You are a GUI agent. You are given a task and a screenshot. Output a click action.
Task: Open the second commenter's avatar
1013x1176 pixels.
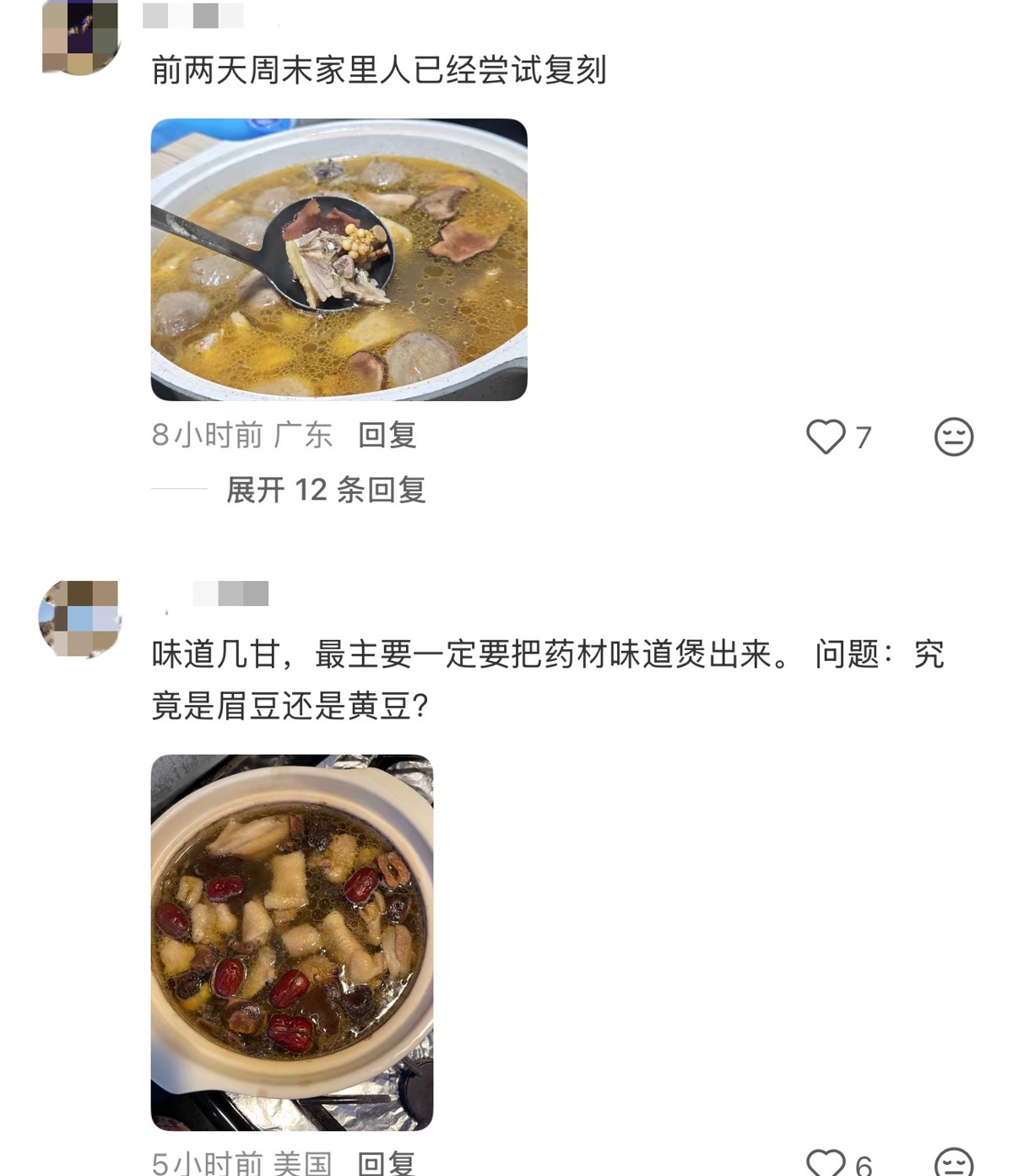(82, 617)
